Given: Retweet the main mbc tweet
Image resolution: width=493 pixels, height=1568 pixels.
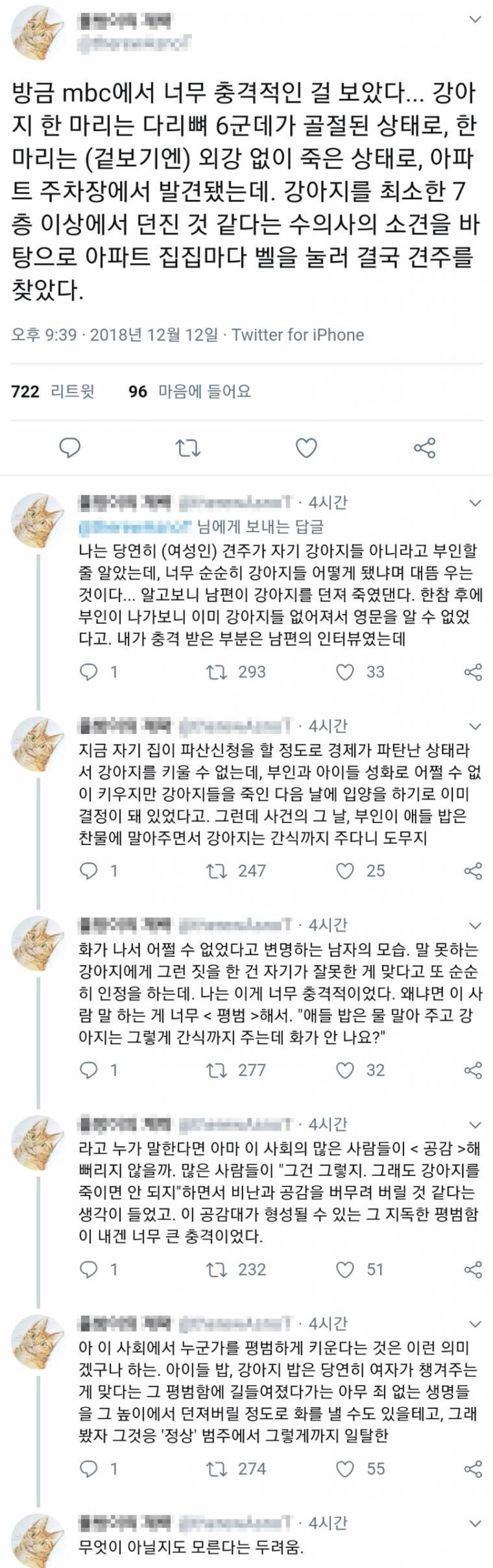Looking at the screenshot, I should (x=188, y=448).
